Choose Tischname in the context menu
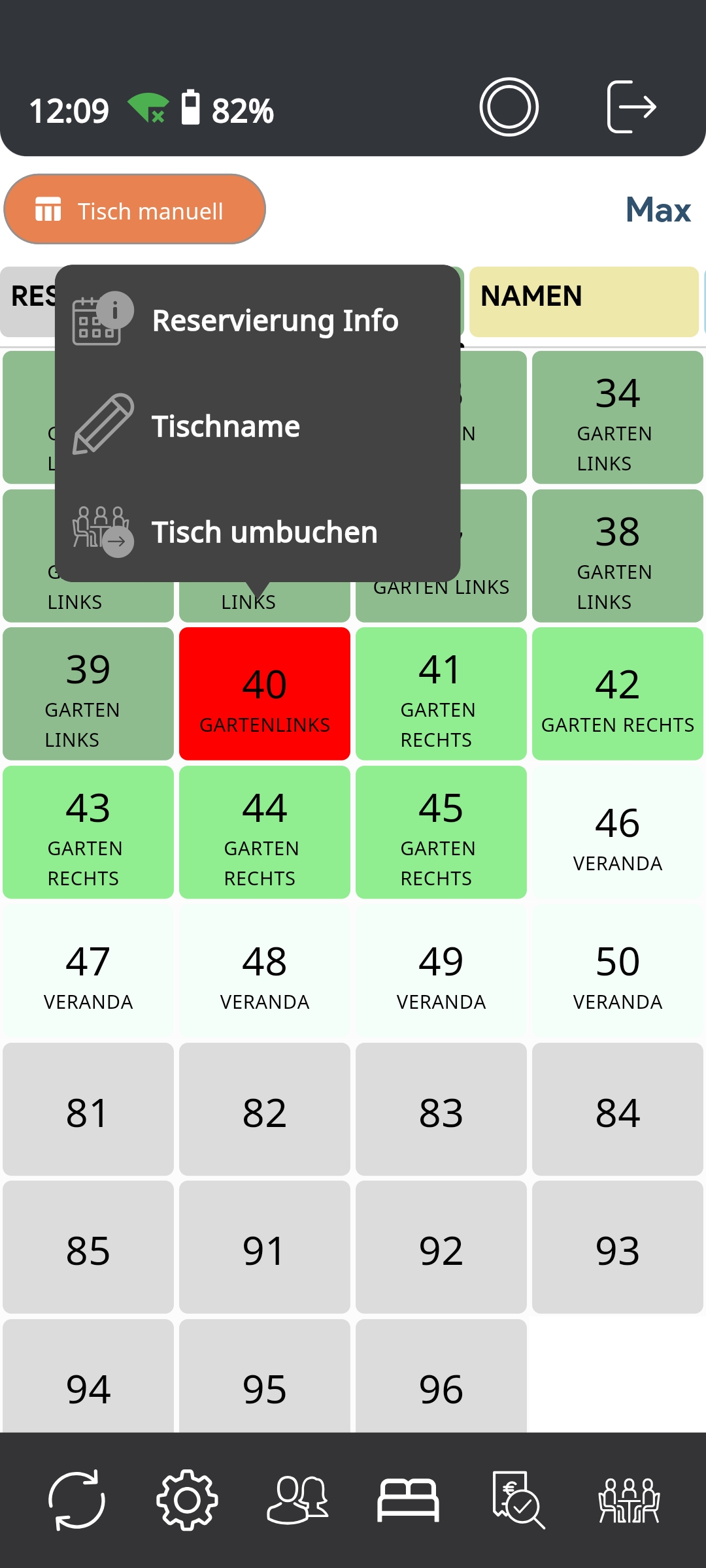The height and width of the screenshot is (1568, 706). click(x=226, y=426)
